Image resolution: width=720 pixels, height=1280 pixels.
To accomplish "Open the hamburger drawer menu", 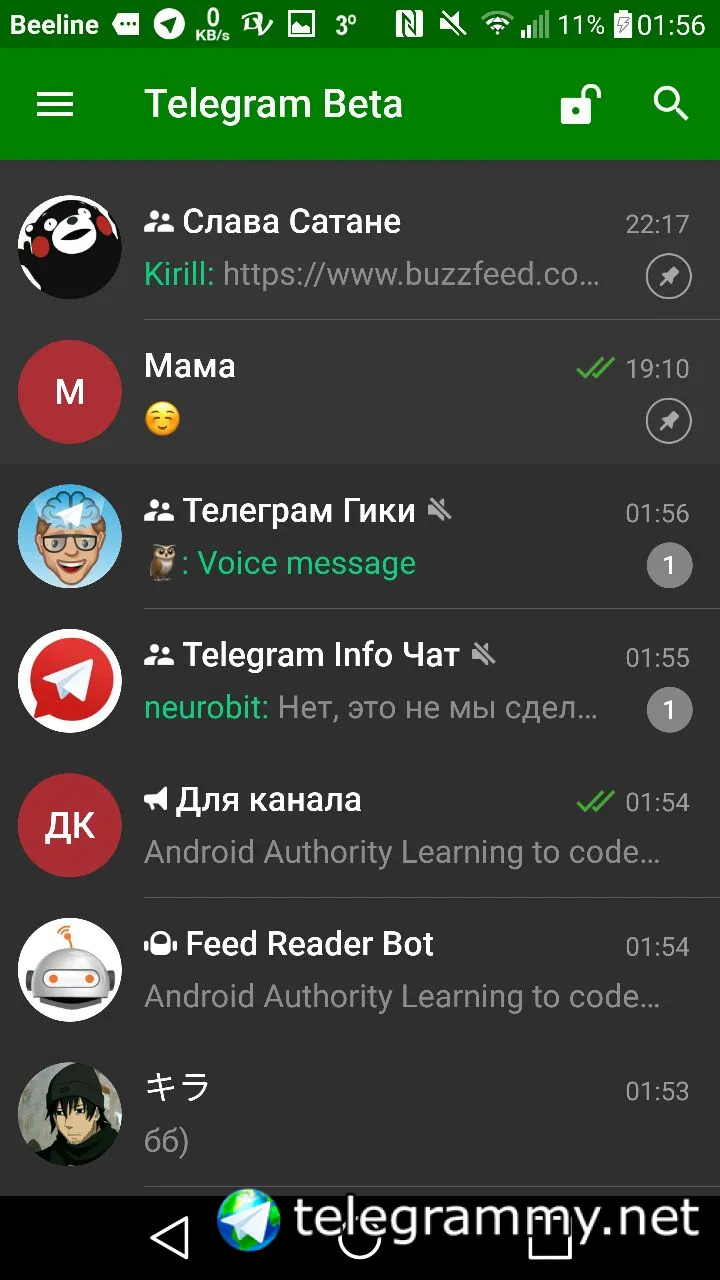I will pos(55,104).
